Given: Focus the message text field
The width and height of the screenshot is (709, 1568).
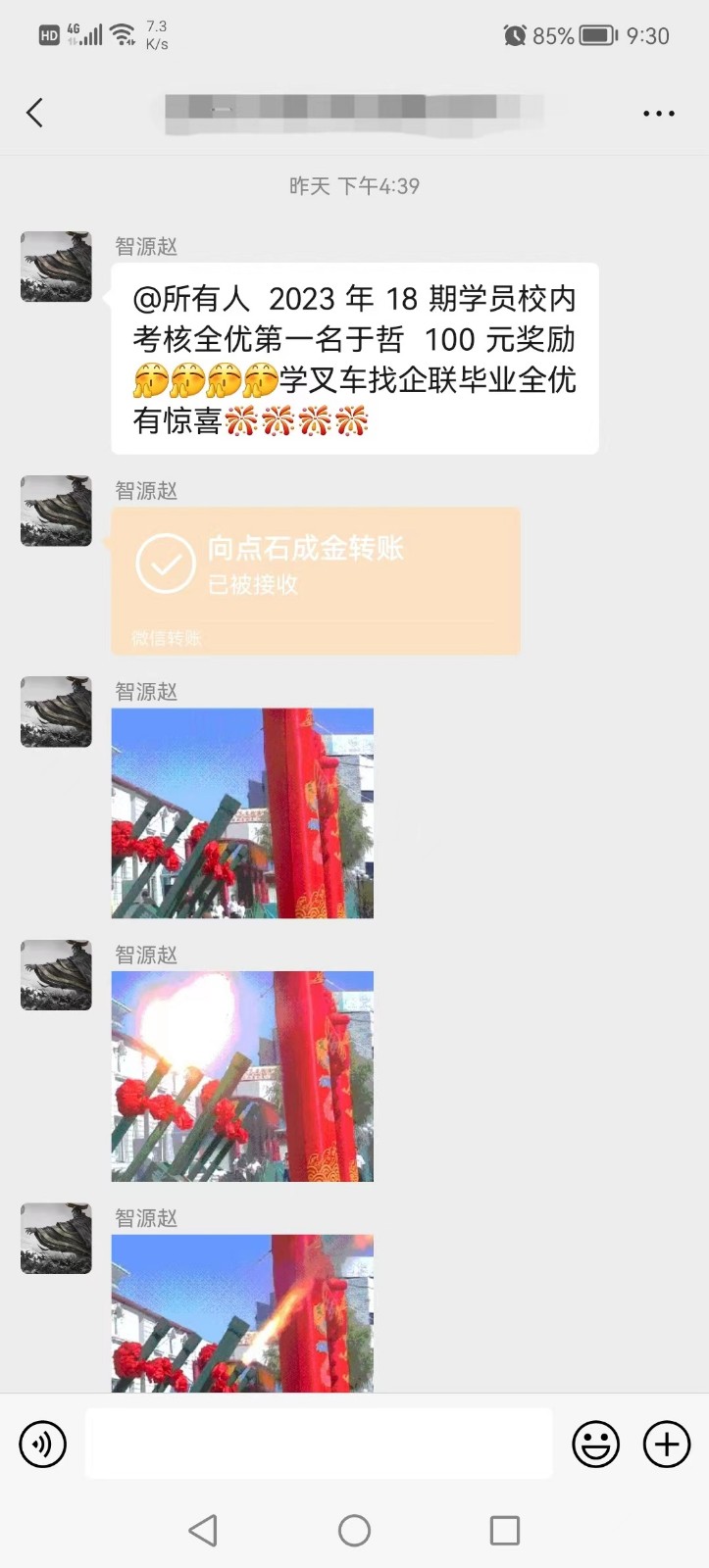Looking at the screenshot, I should pos(318,1444).
